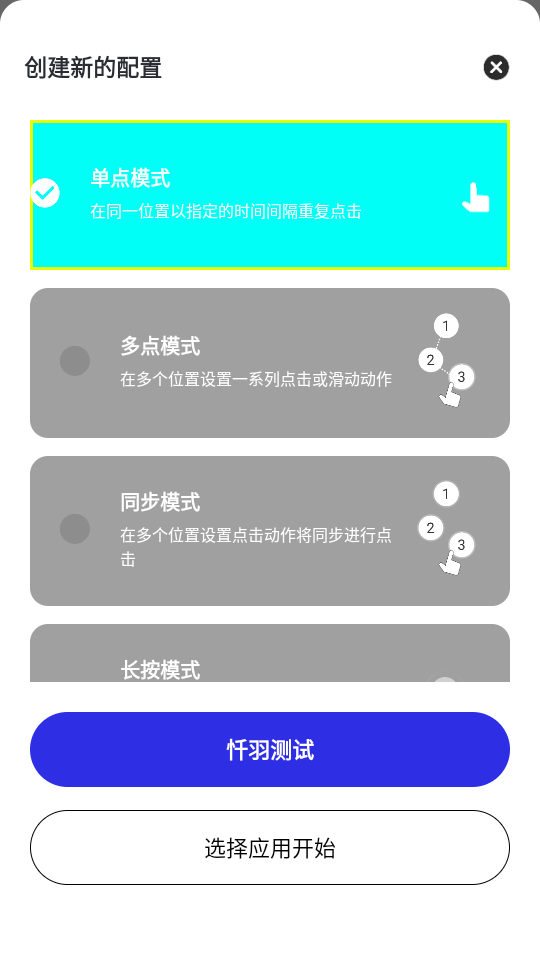The height and width of the screenshot is (960, 540).
Task: Tap 选择应用开始 button
Action: coord(270,848)
